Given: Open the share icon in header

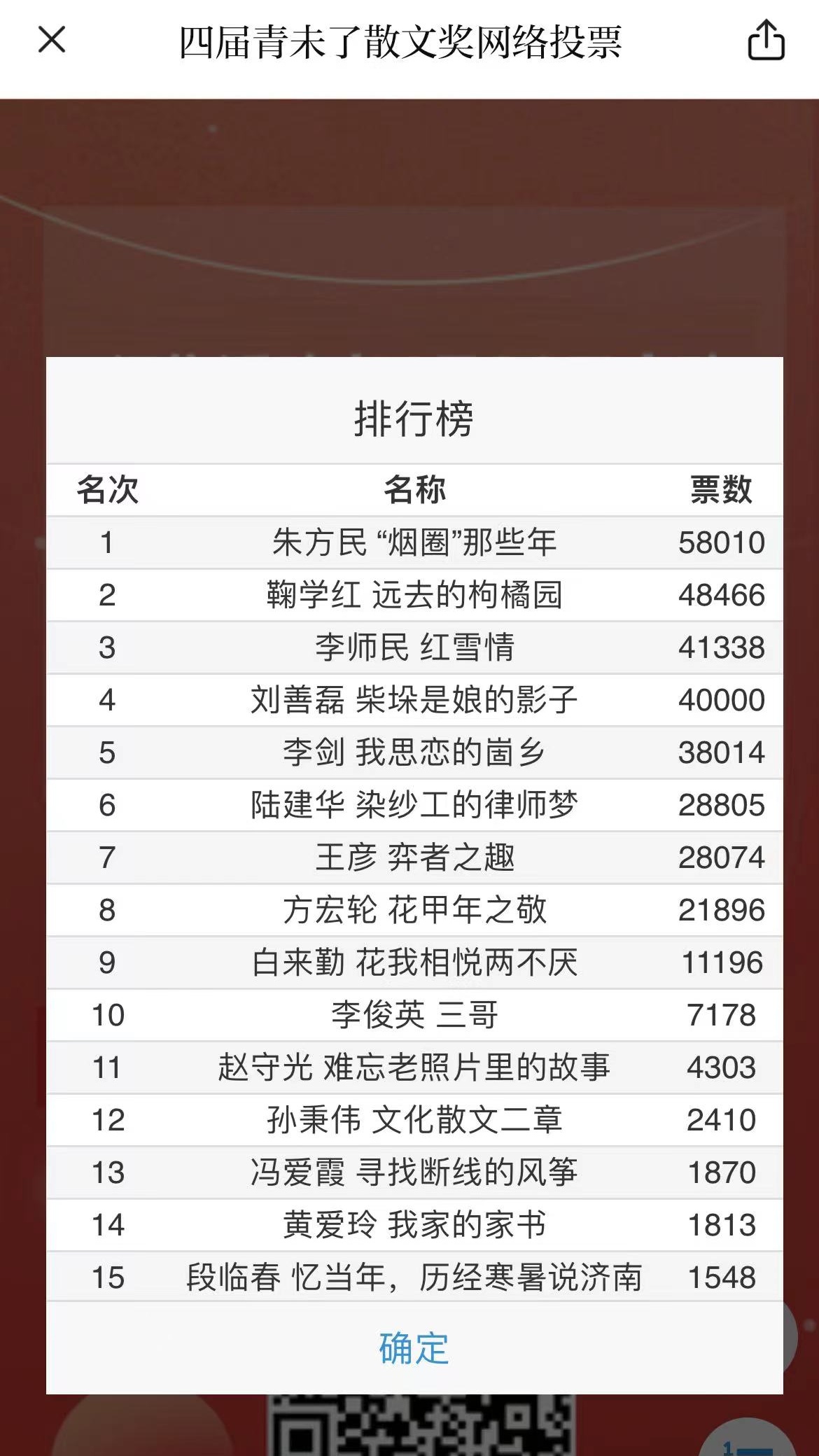Looking at the screenshot, I should [x=766, y=40].
